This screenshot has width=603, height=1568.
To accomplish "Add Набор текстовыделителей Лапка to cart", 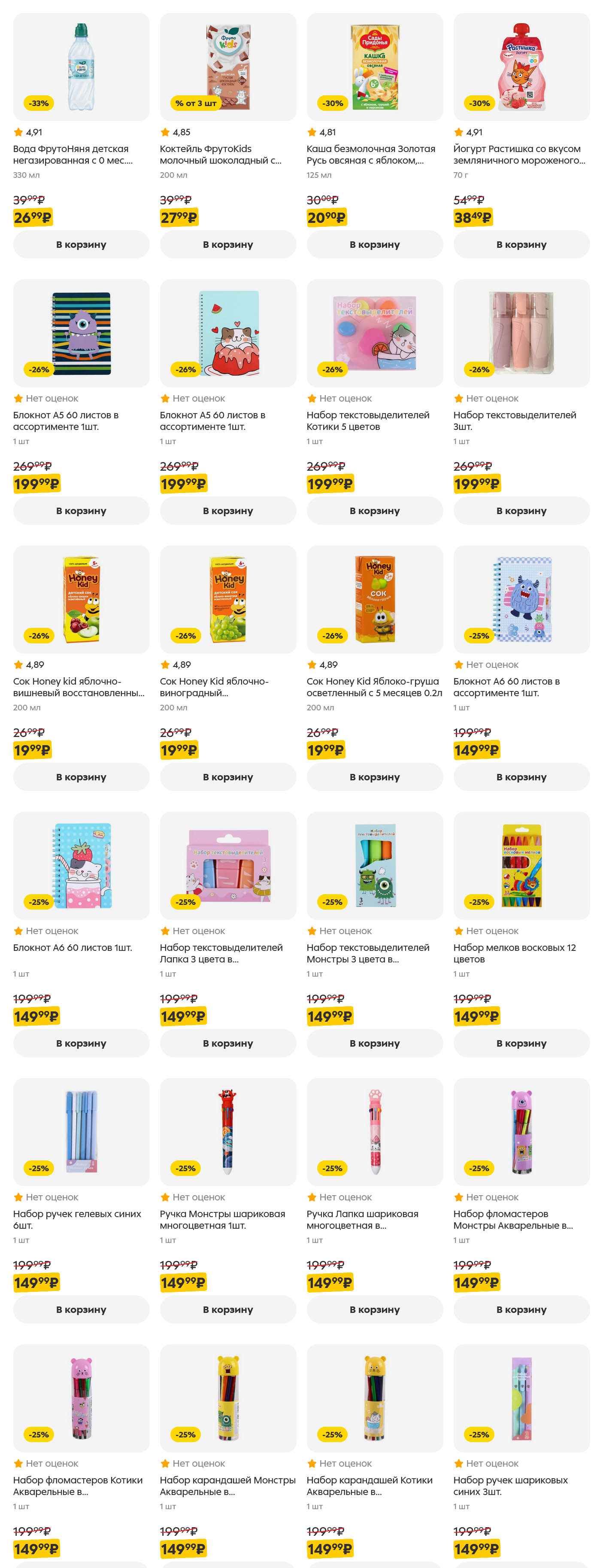I will coord(227,1043).
